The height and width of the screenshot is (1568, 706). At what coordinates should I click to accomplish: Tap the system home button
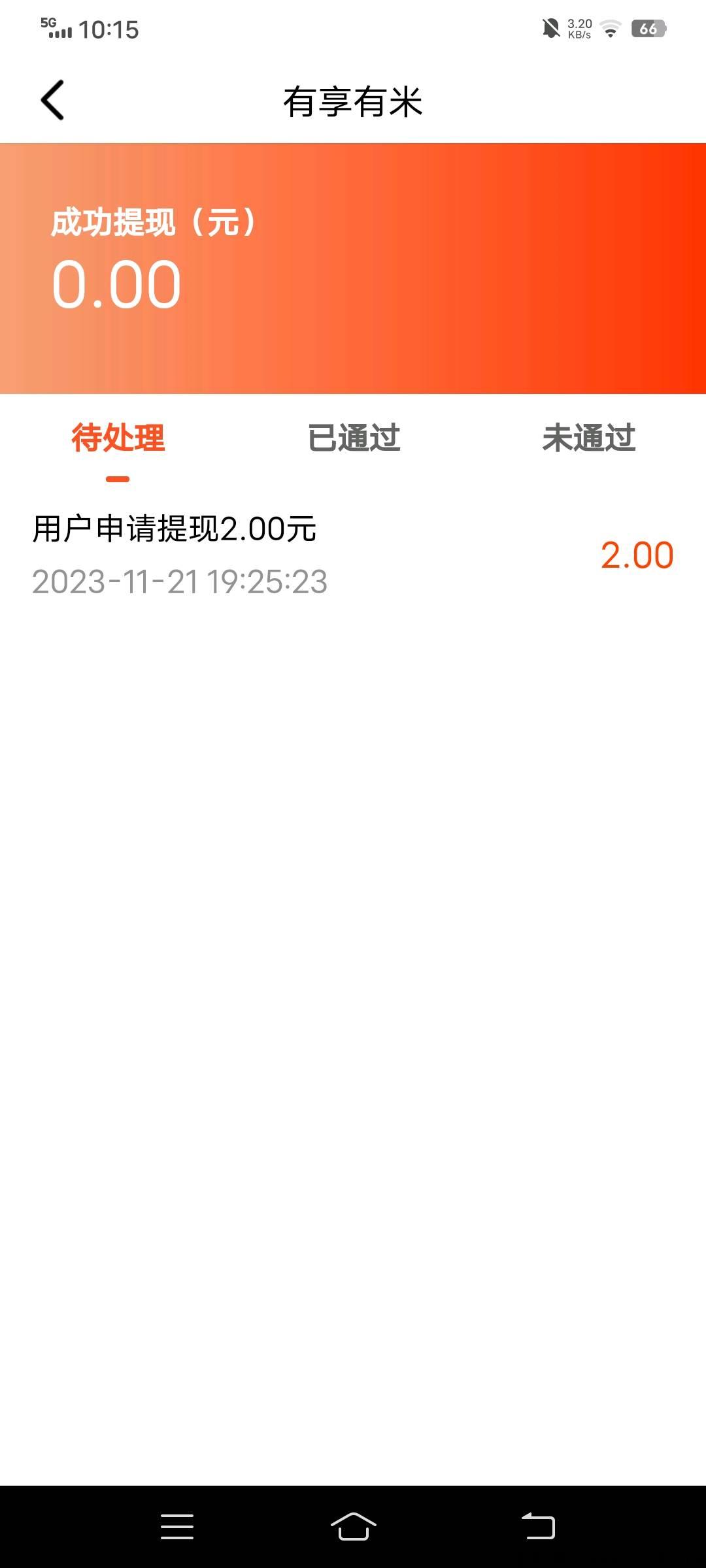[353, 1527]
